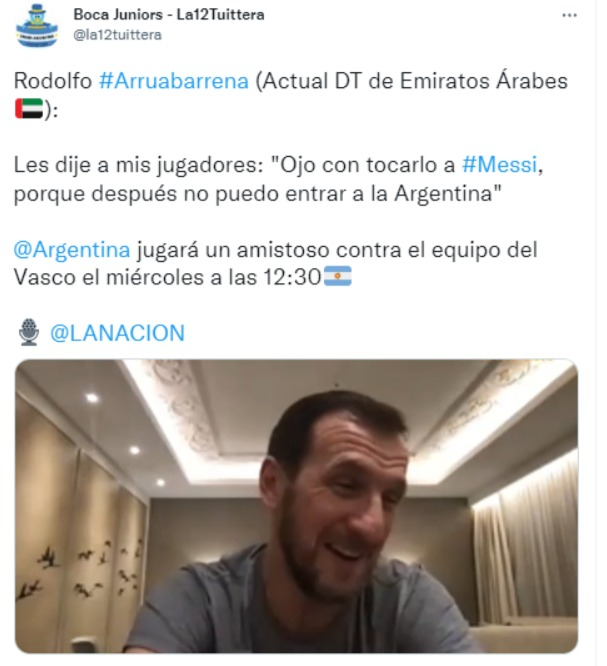
Task: Open Boca Juniors - La12Tuittera profile avatar
Action: pyautogui.click(x=37, y=25)
